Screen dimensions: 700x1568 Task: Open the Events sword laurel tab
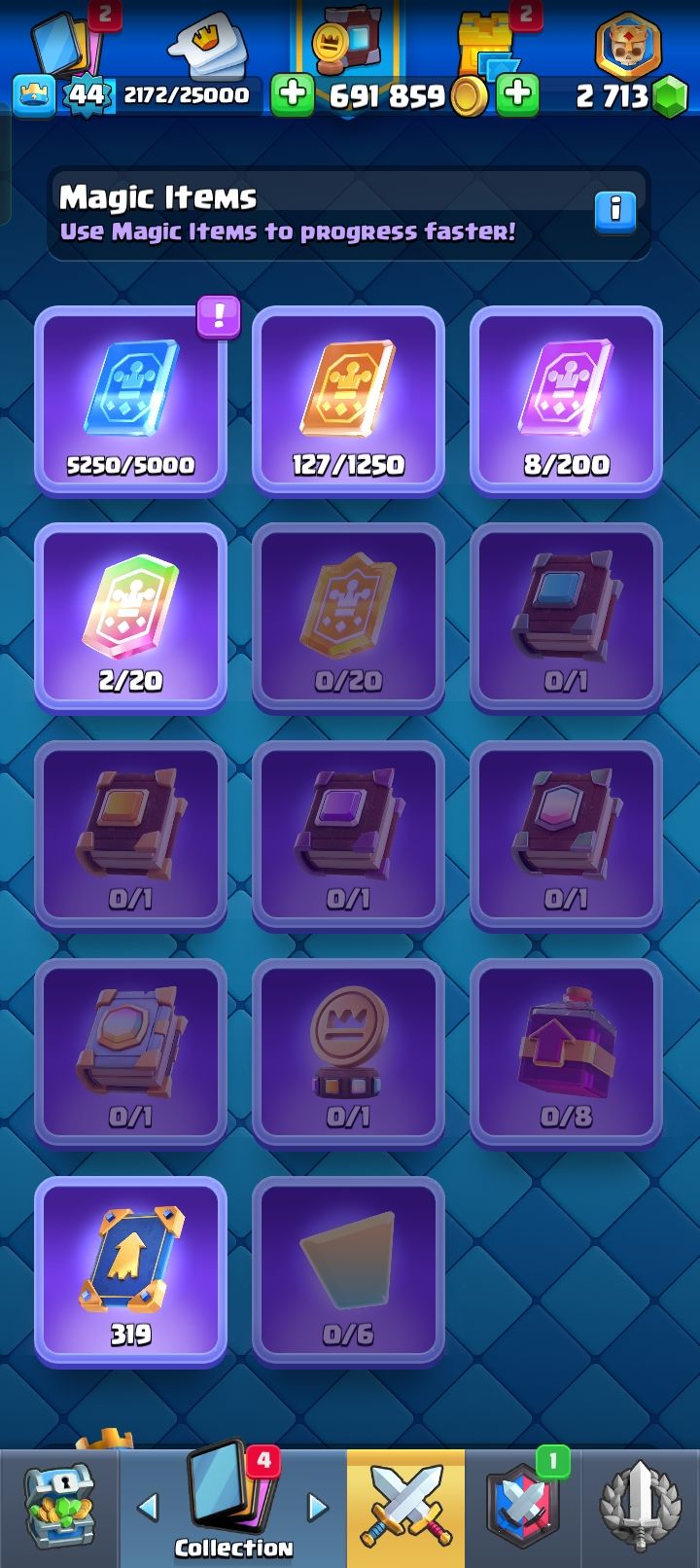click(640, 1507)
